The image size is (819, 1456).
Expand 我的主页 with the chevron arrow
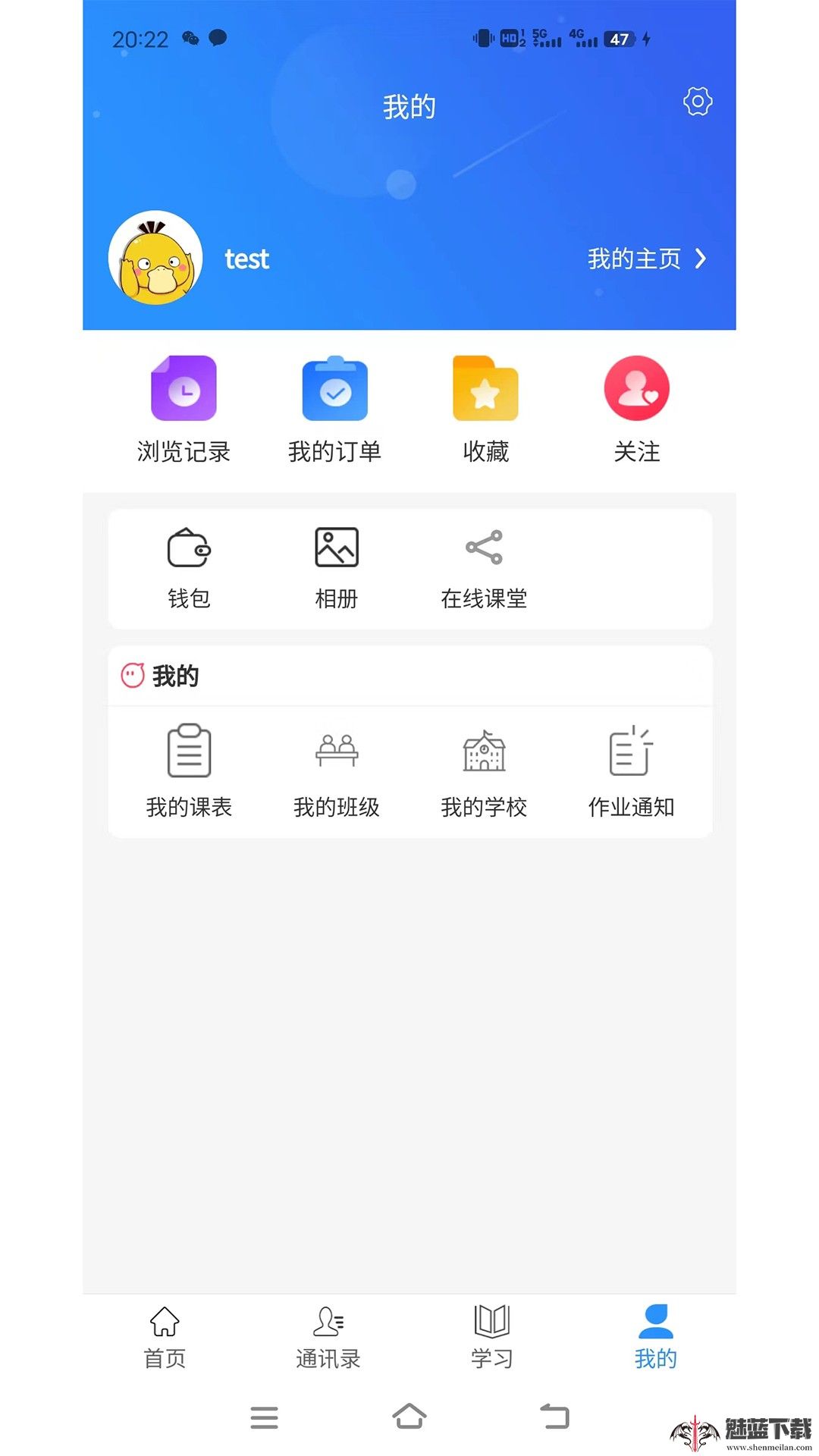coord(700,259)
